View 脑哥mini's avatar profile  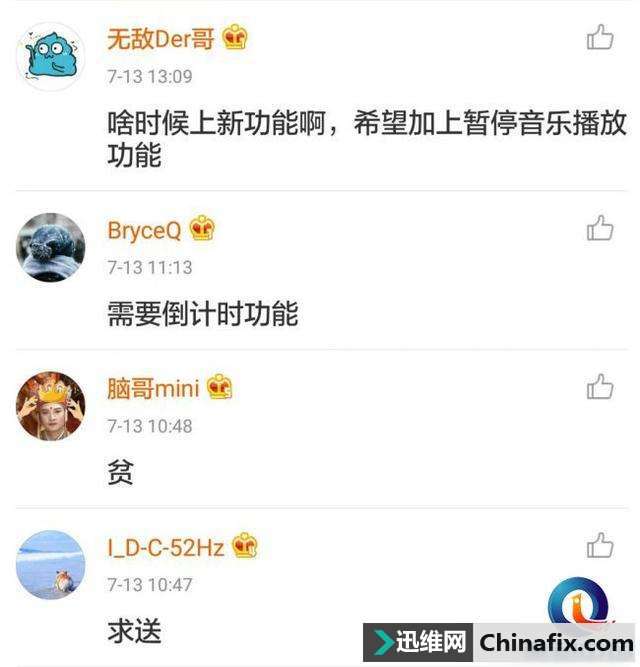coord(50,405)
